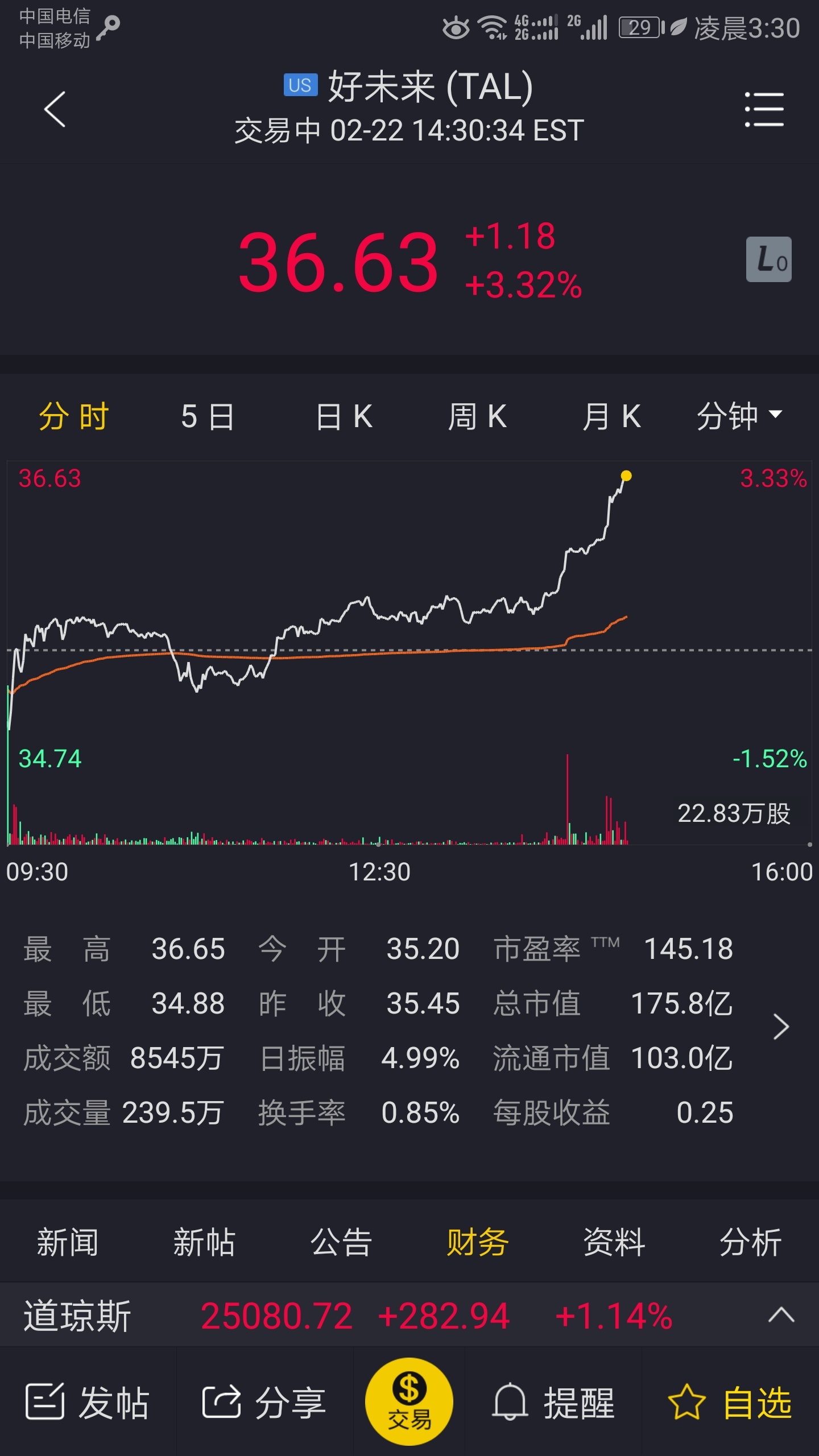
Task: Tap the yellow 交易 trade button
Action: click(x=409, y=1403)
